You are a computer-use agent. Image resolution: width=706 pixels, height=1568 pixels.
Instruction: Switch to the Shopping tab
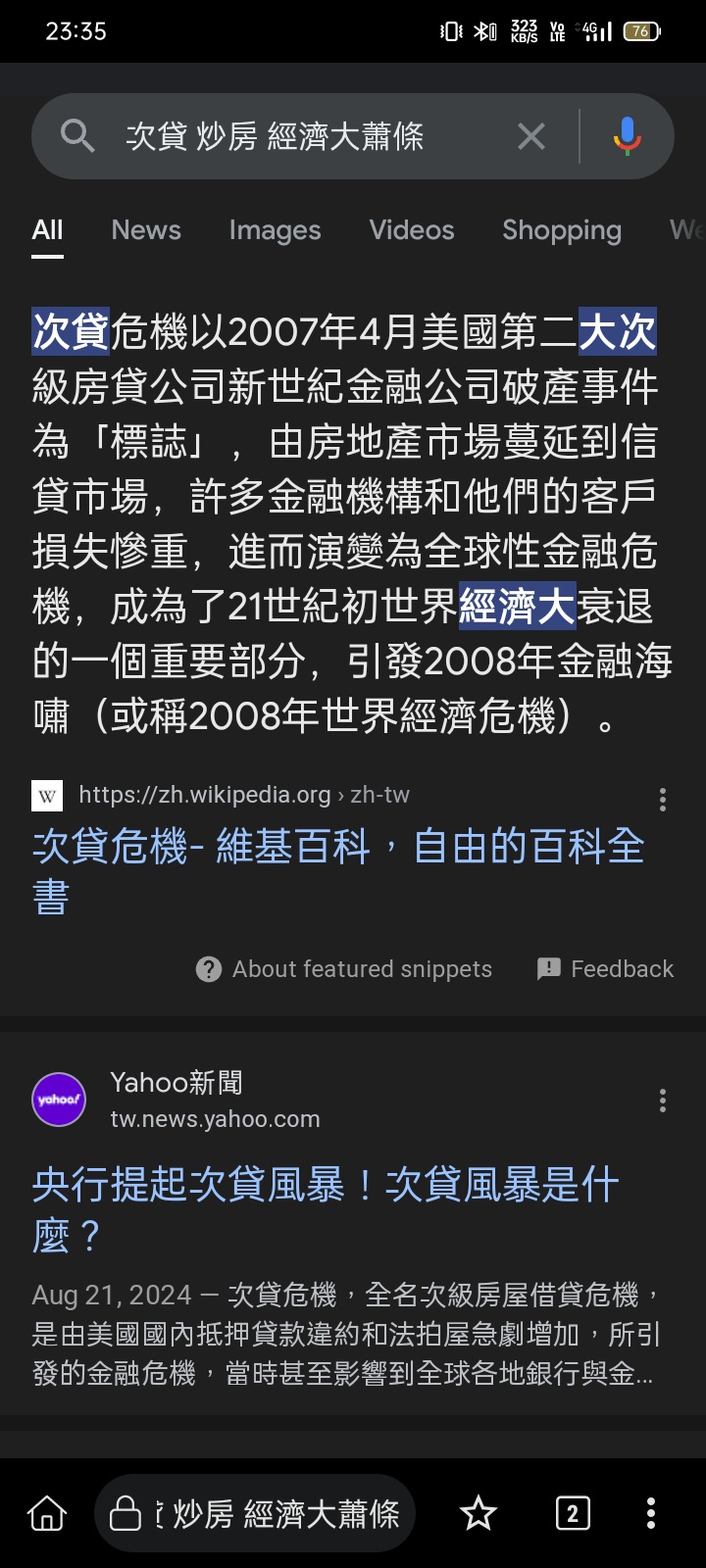tap(562, 230)
